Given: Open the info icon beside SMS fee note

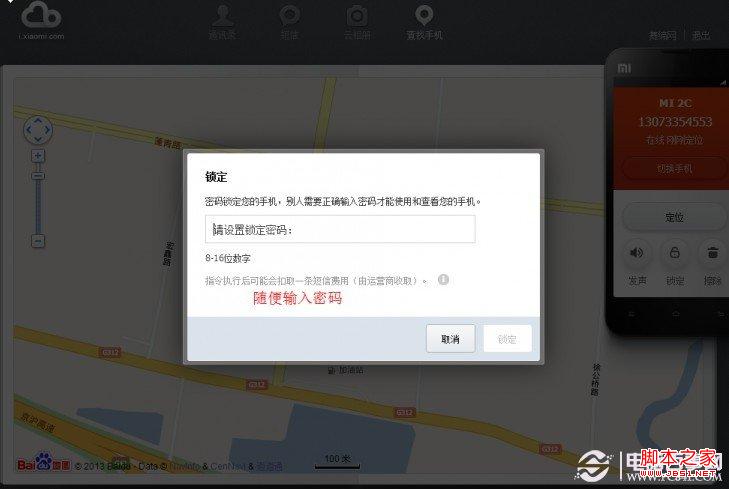Looking at the screenshot, I should [x=443, y=280].
